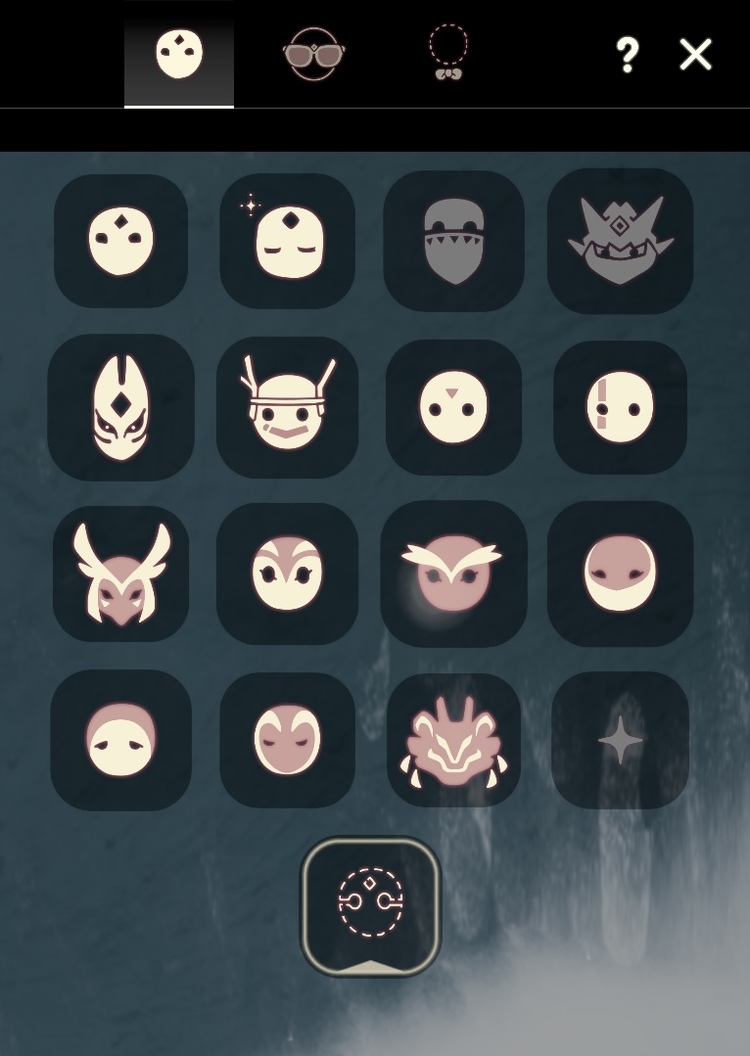The width and height of the screenshot is (750, 1056).
Task: Close the mask selection menu
Action: [696, 55]
